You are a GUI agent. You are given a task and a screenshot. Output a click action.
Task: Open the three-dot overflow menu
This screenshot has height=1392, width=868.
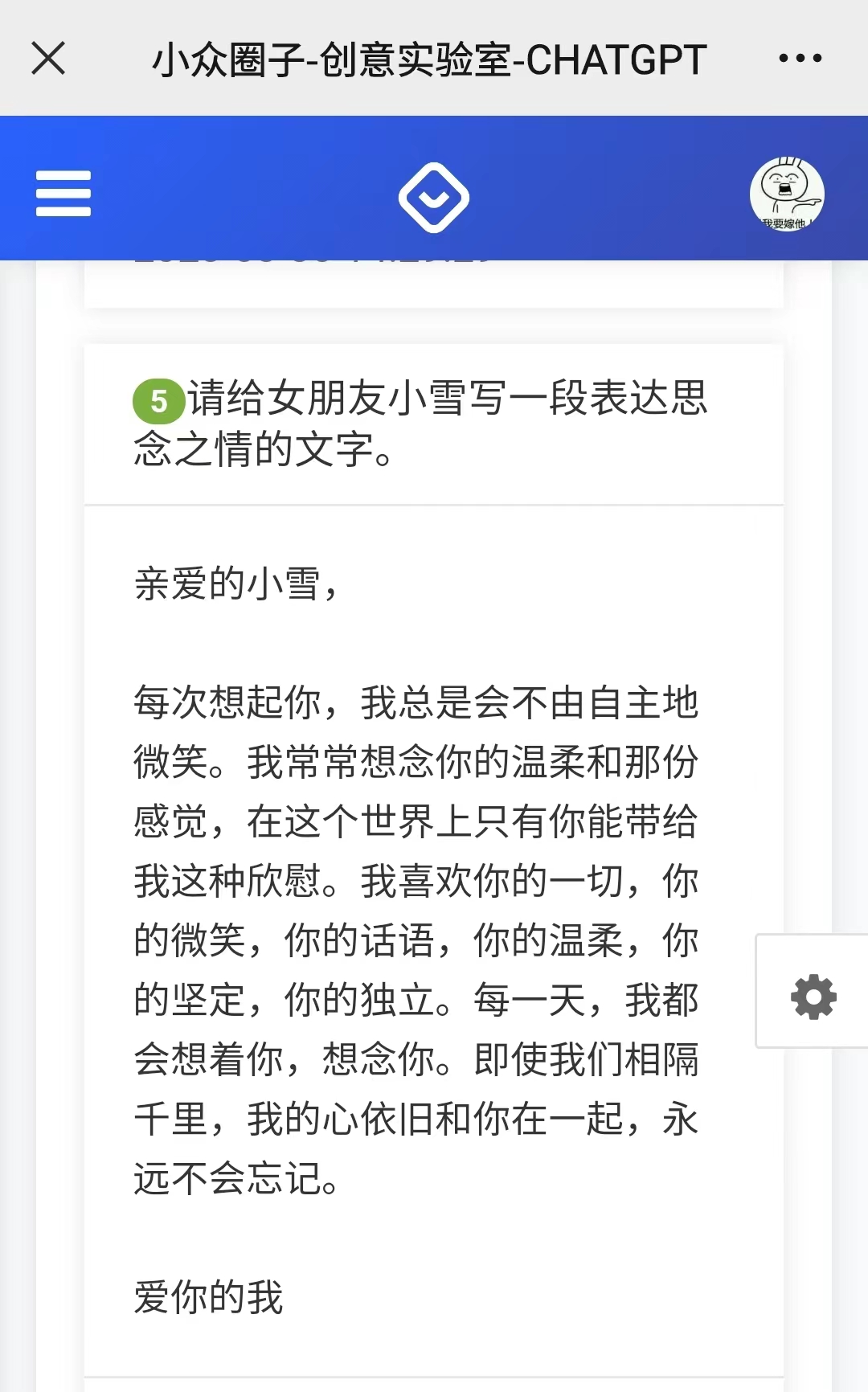(x=800, y=59)
